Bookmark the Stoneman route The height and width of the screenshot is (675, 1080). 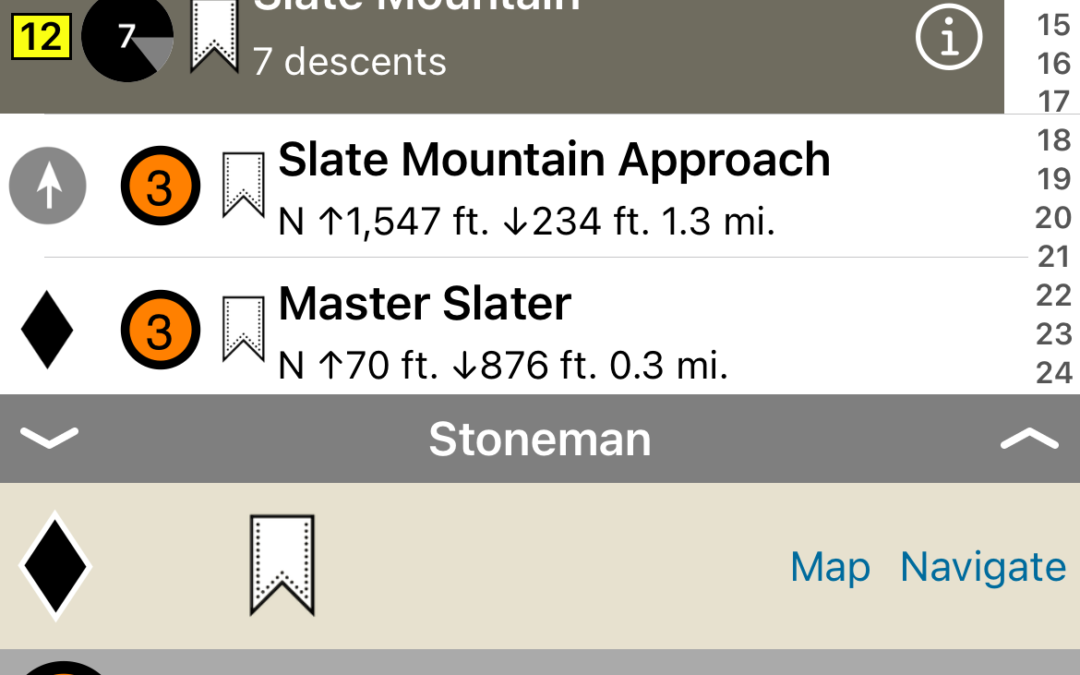tap(282, 565)
